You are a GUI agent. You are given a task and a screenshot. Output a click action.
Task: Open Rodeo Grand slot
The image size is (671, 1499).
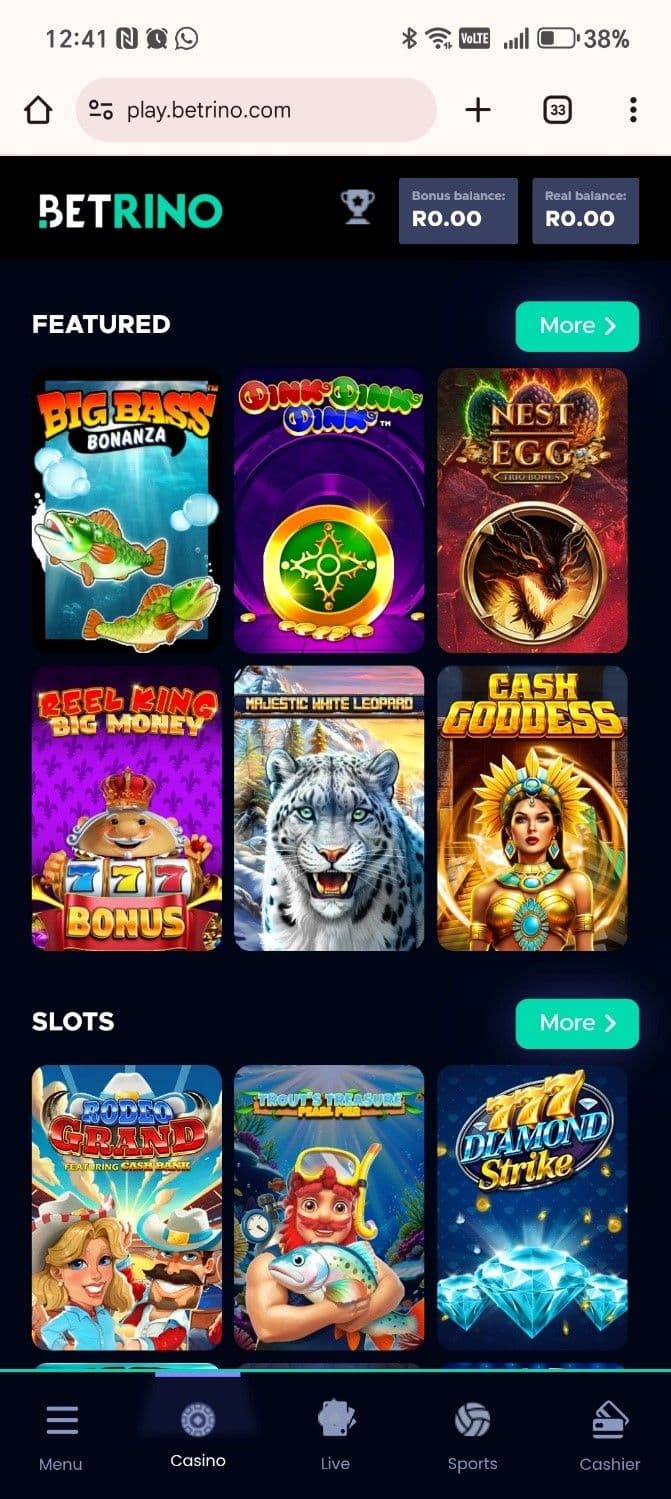(x=127, y=1207)
